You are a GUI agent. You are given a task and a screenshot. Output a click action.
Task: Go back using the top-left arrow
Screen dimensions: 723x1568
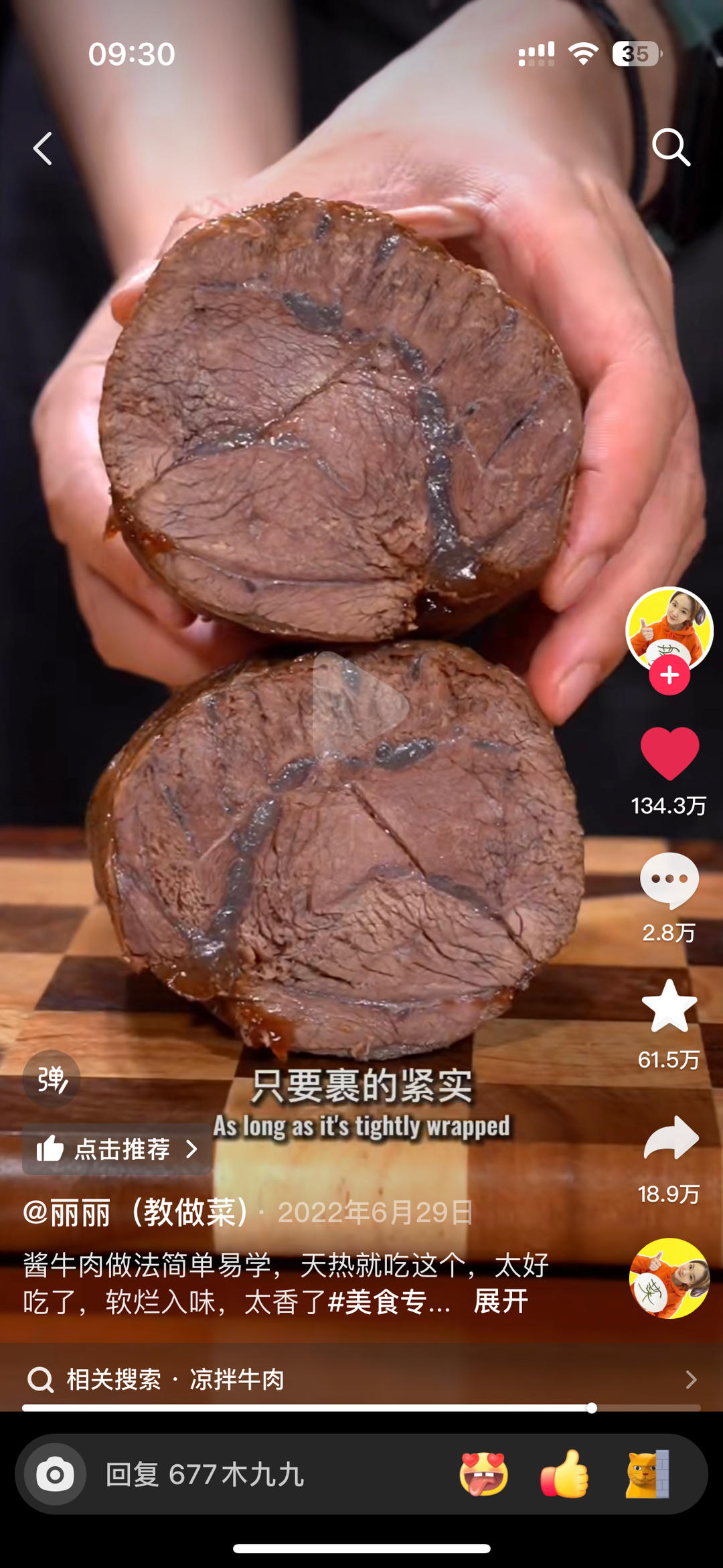point(43,148)
